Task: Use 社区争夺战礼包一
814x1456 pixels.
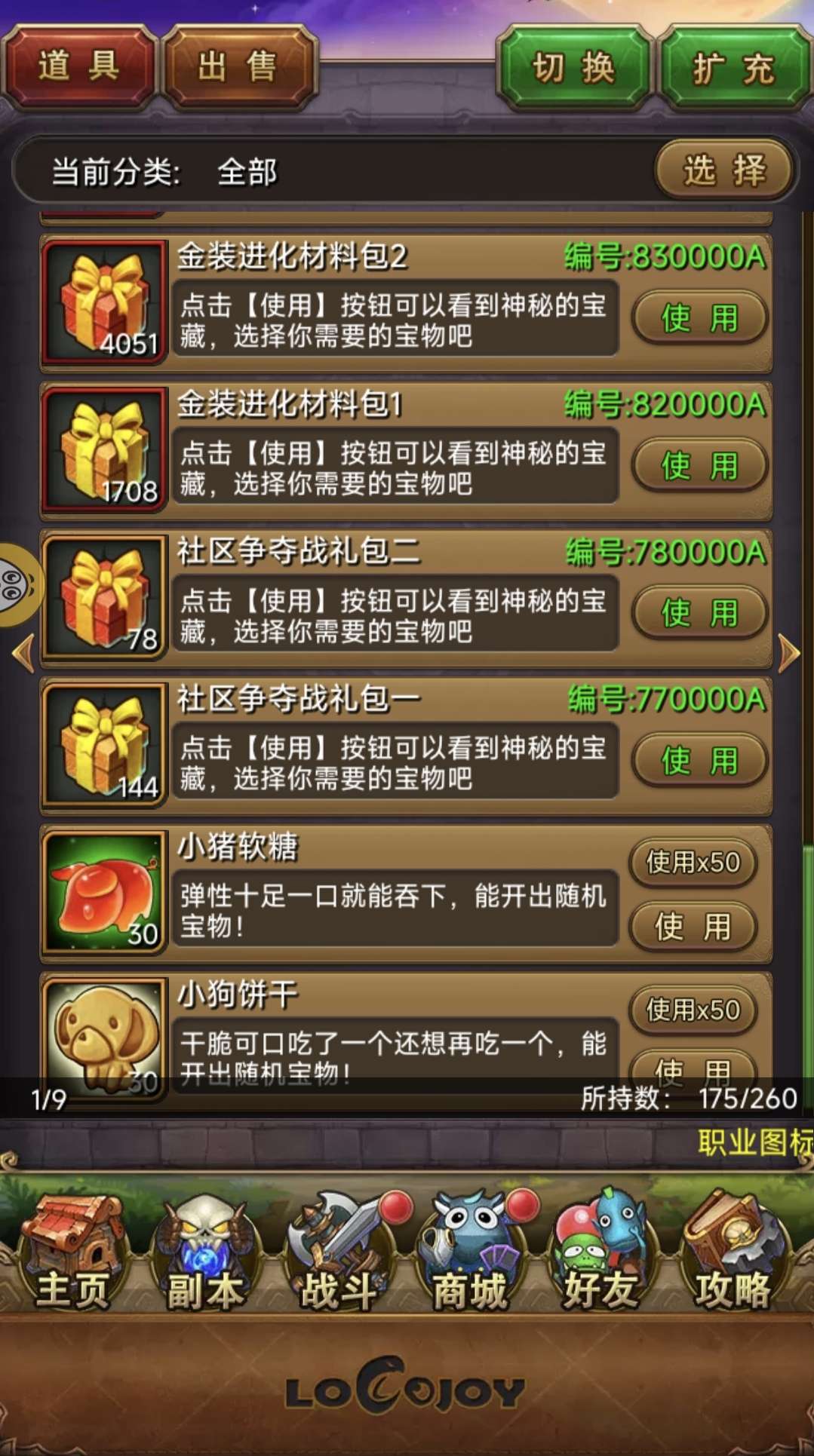Action: 699,760
